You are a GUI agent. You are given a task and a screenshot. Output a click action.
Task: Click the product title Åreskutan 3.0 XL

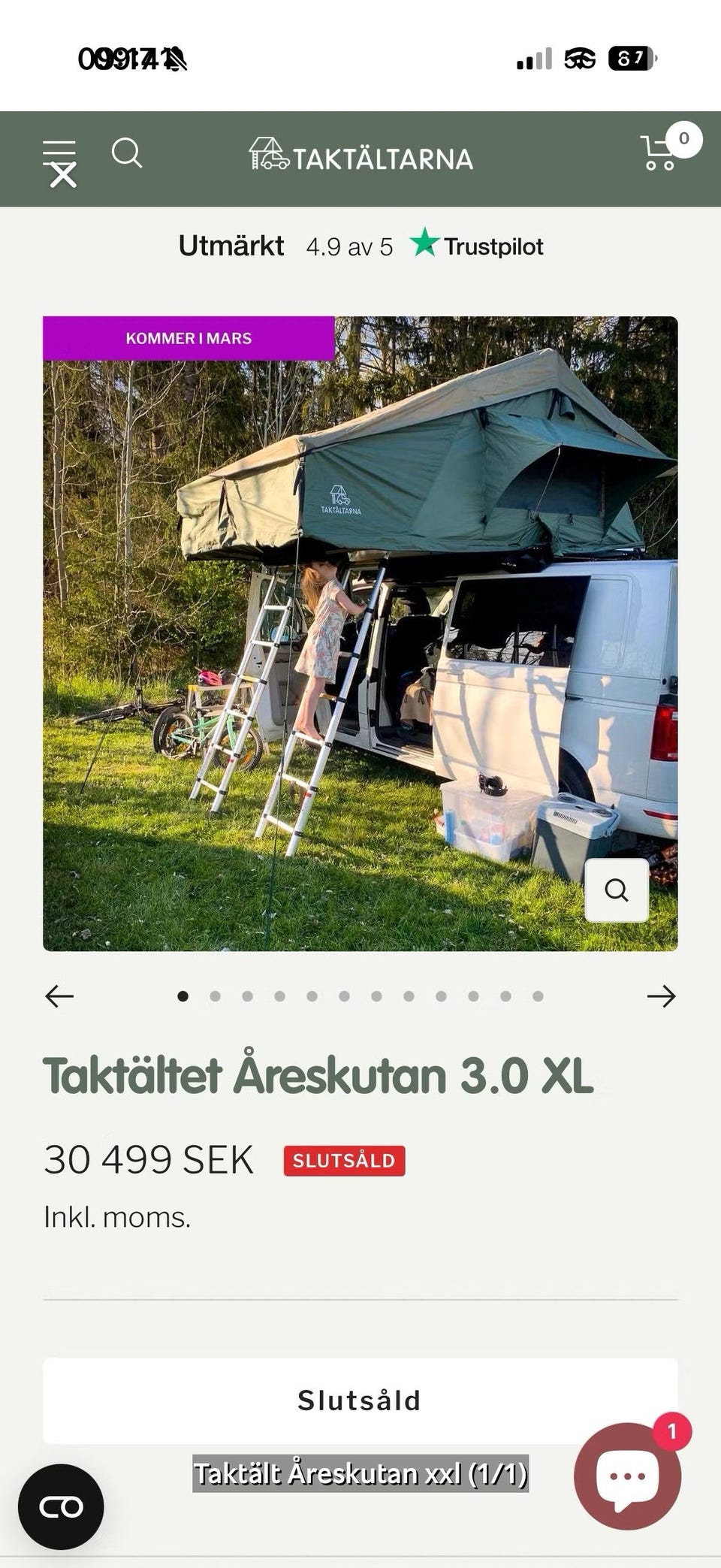318,1076
